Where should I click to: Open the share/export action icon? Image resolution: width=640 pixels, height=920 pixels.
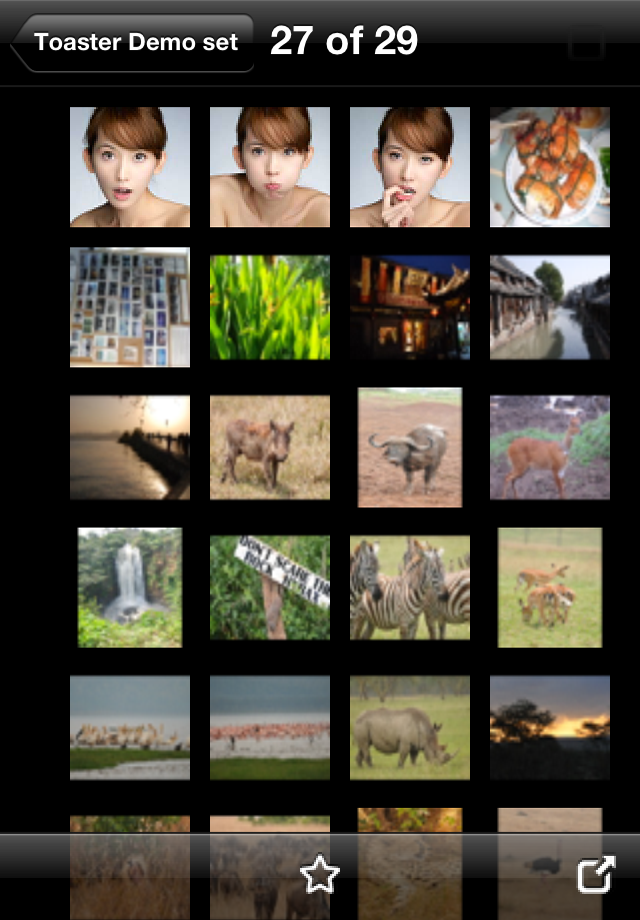596,876
